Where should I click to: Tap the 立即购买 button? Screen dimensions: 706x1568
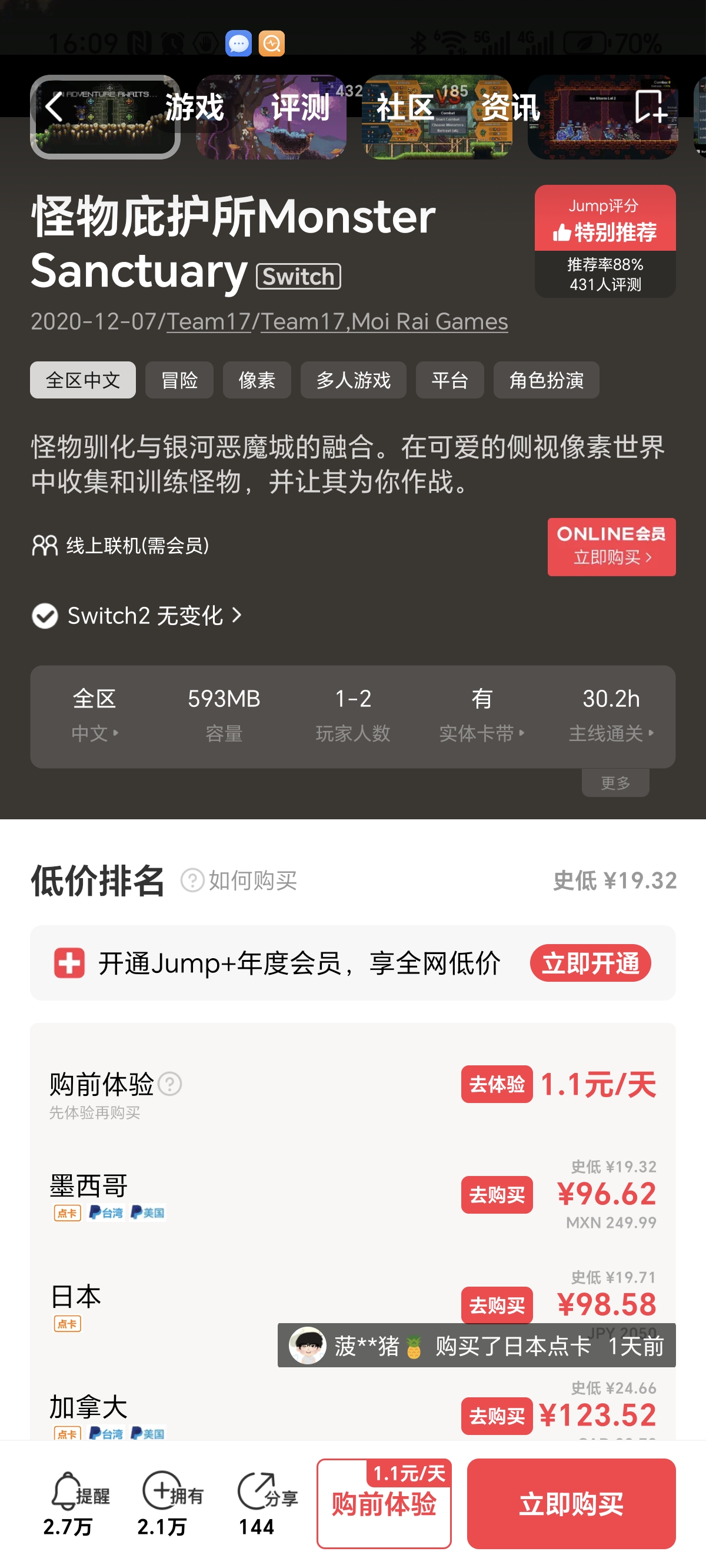[x=570, y=1503]
